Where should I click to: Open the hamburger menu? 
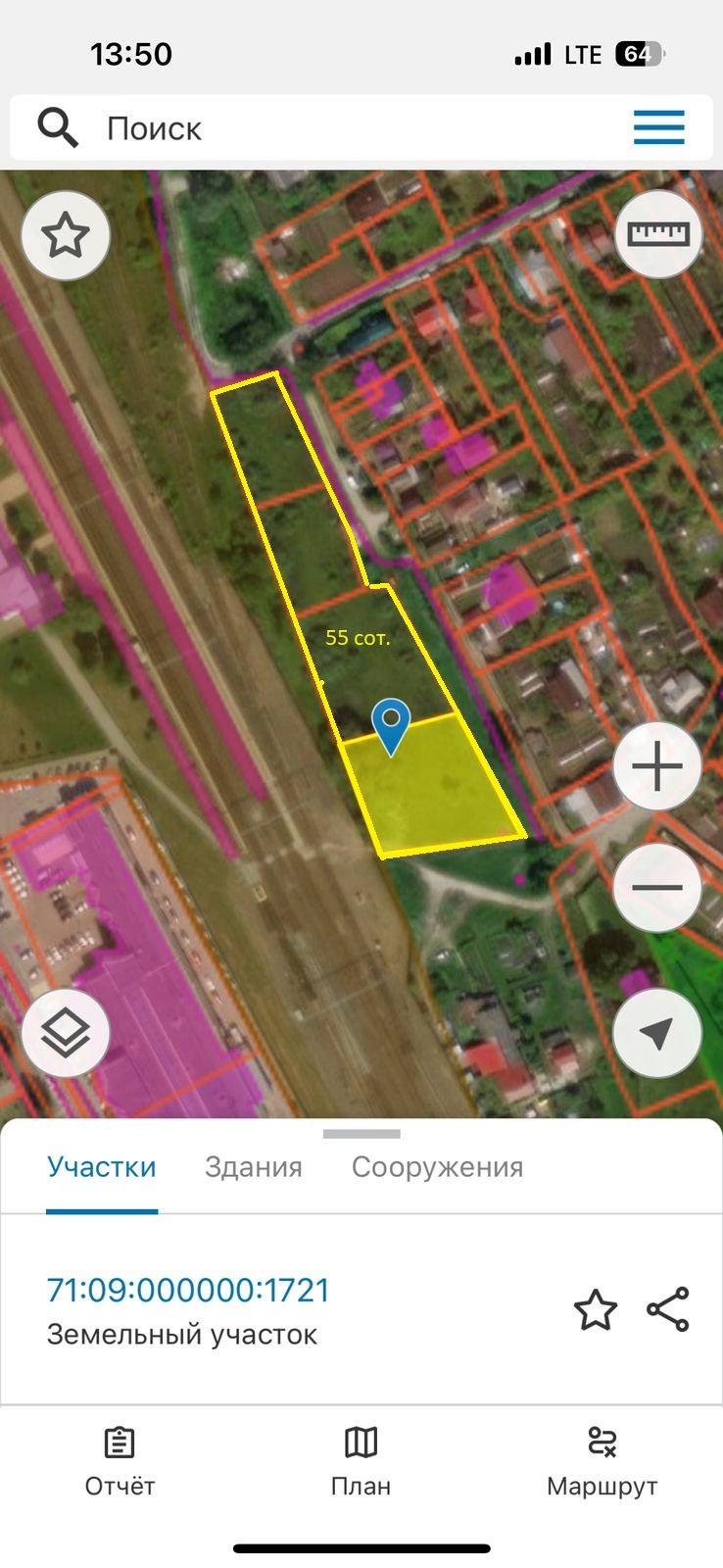coord(658,128)
